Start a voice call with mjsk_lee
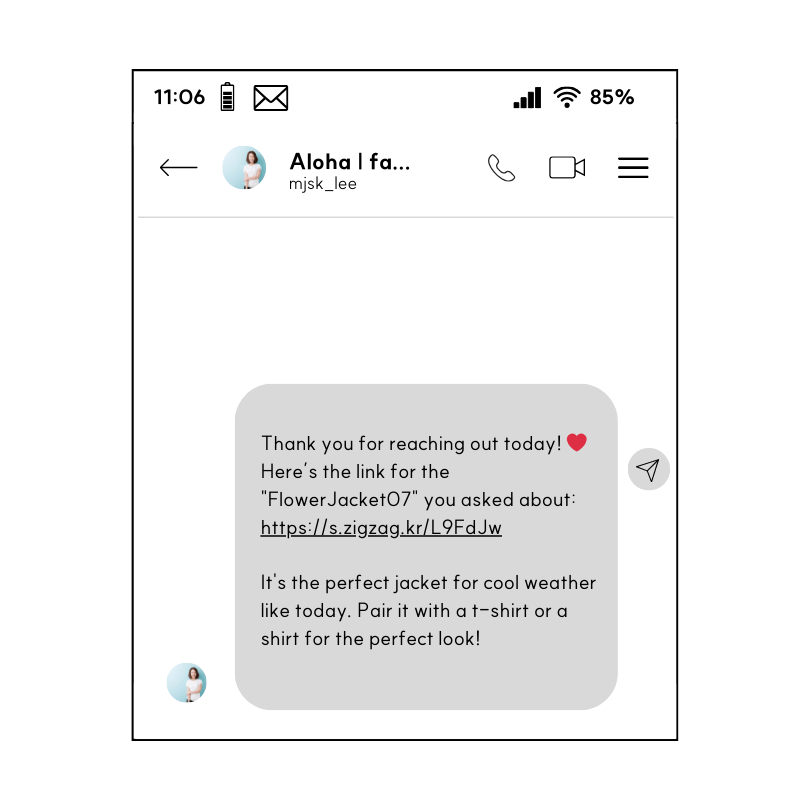Image resolution: width=810 pixels, height=810 pixels. click(x=501, y=168)
